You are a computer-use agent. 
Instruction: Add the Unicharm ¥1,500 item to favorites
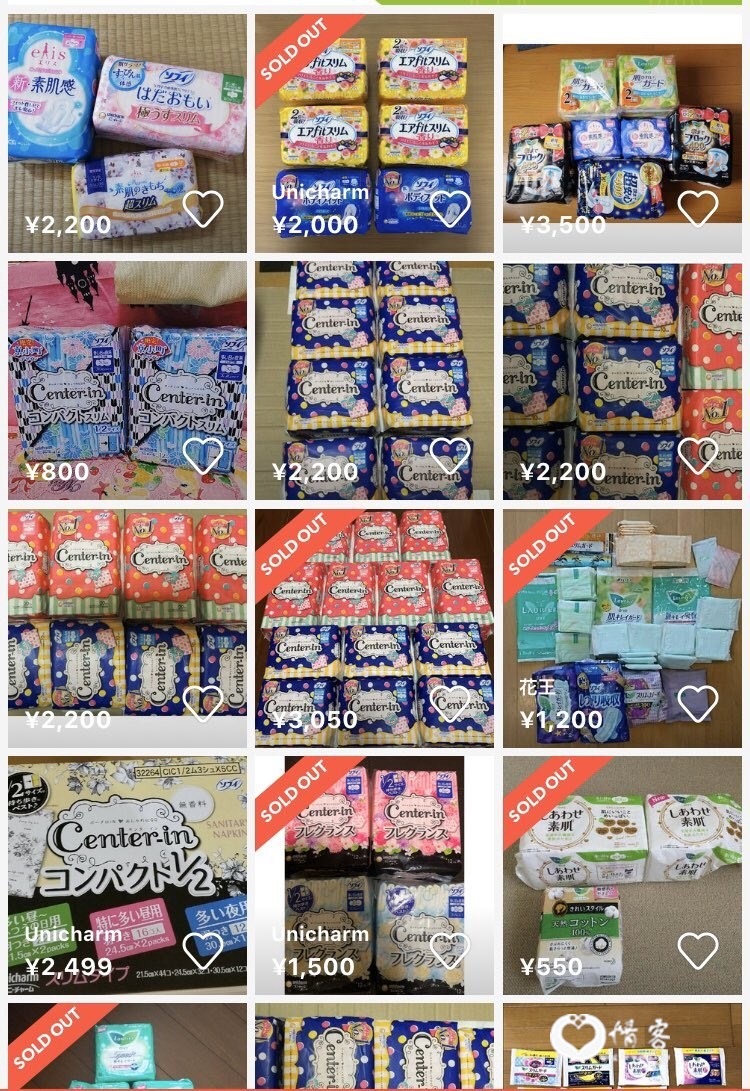click(450, 951)
